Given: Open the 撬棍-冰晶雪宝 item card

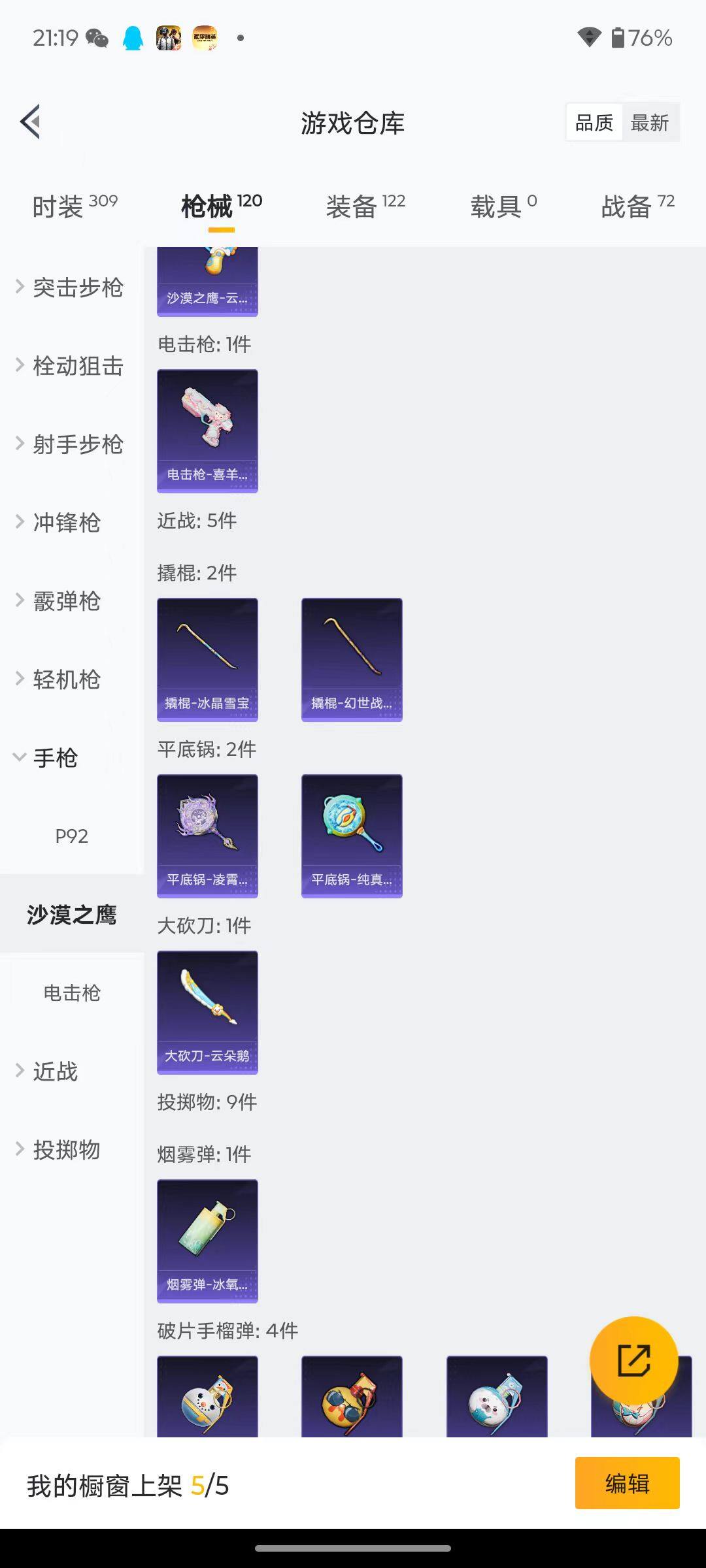Looking at the screenshot, I should point(207,659).
